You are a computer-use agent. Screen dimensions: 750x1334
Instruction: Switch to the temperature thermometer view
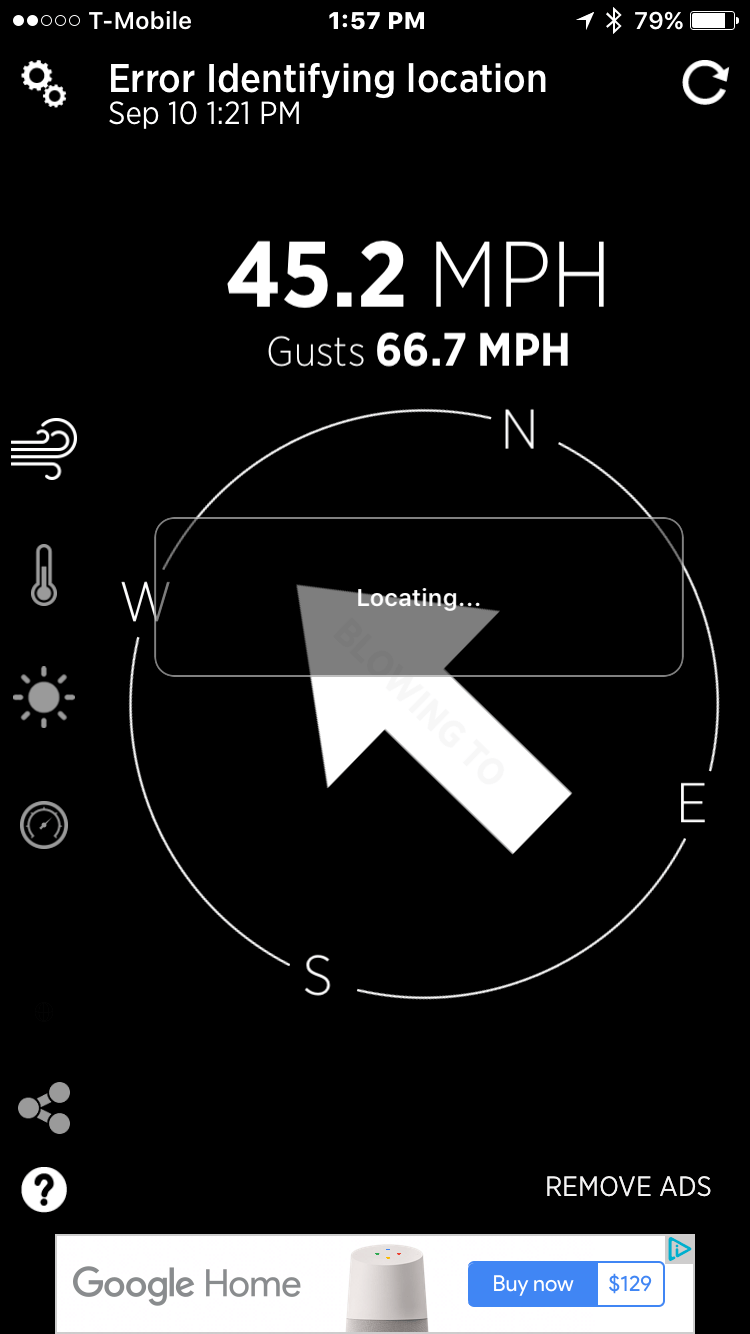coord(44,575)
